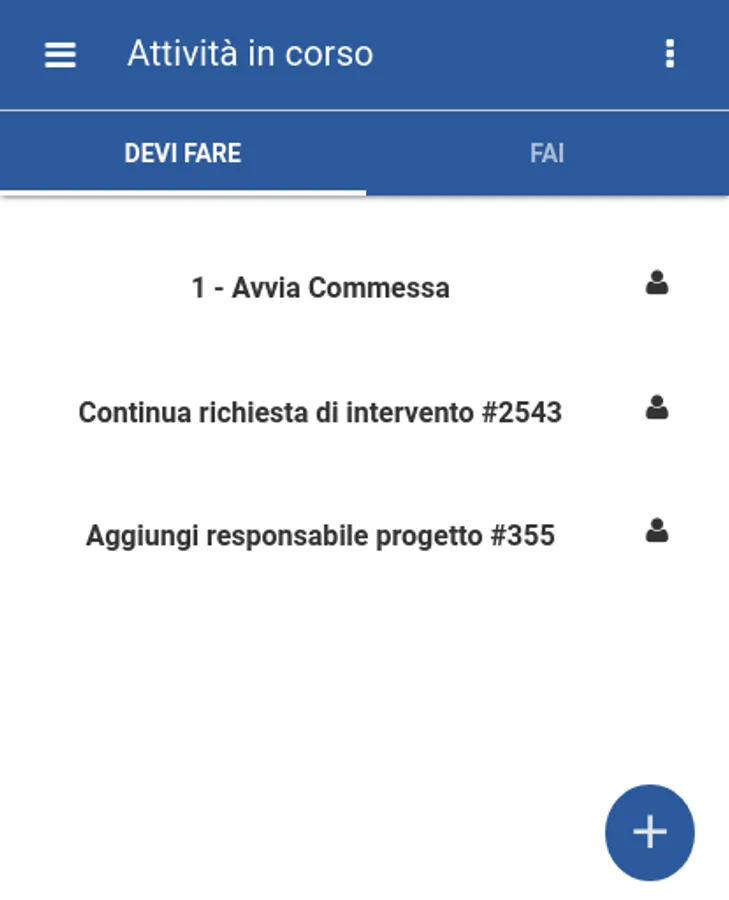Viewport: 729px width, 900px height.
Task: Open Aggiungi responsabile progetto #355
Action: tap(320, 536)
